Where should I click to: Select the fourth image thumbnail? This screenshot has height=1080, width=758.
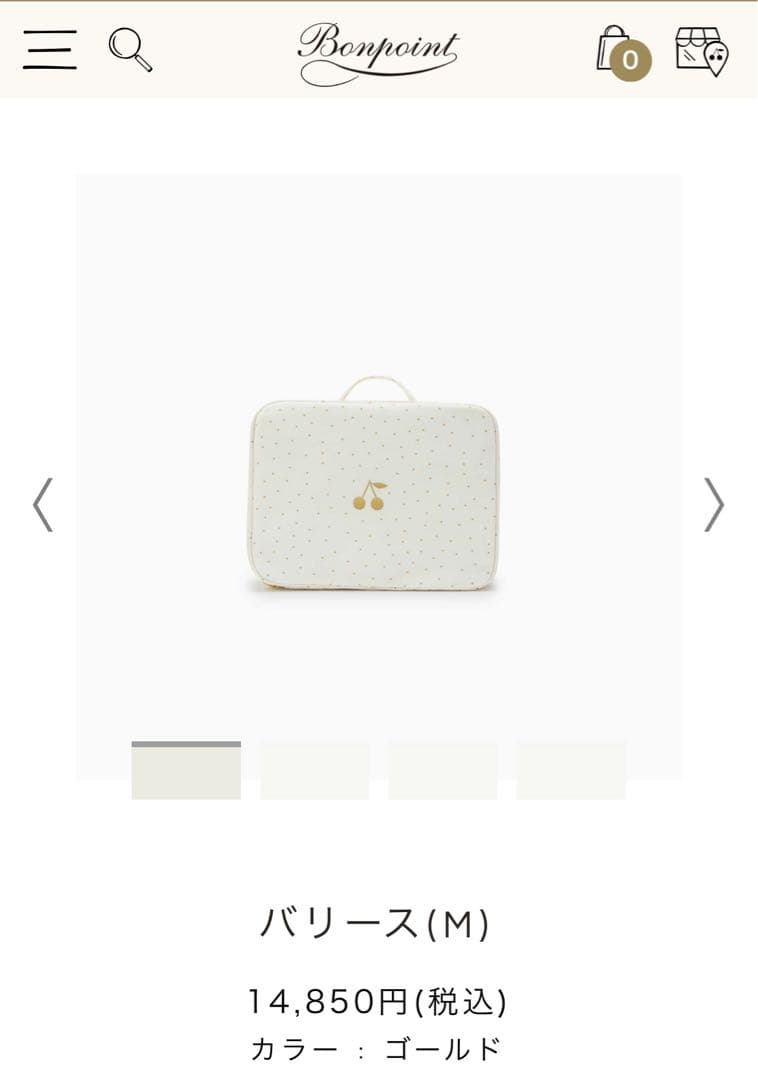point(571,771)
